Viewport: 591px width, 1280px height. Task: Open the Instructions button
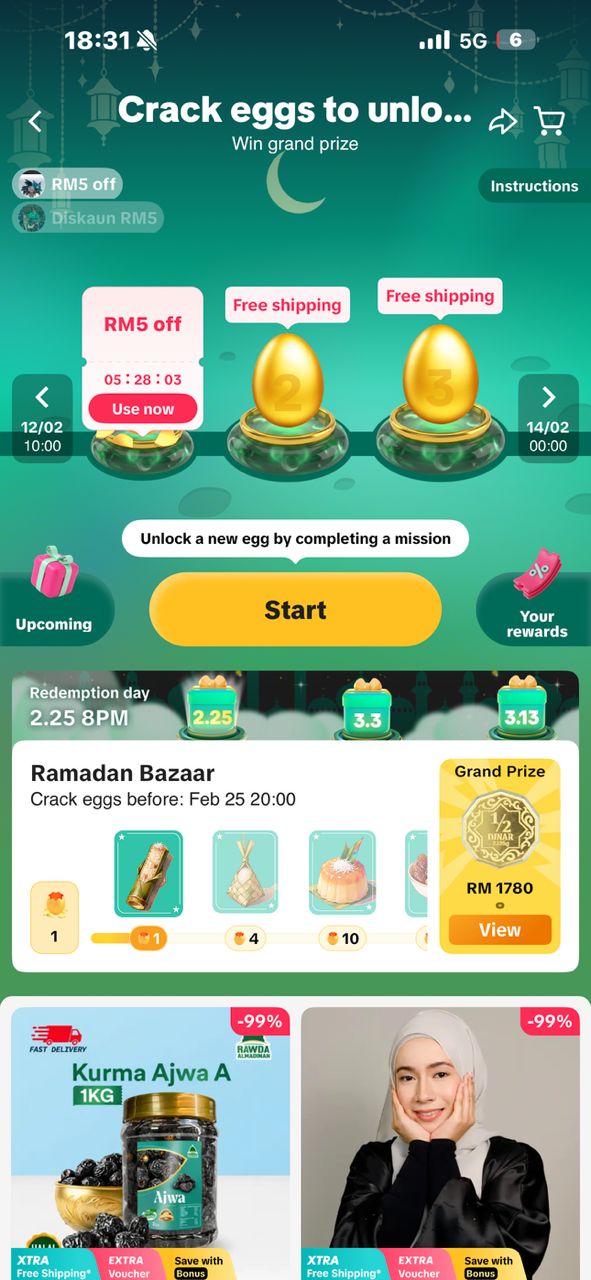[x=534, y=186]
